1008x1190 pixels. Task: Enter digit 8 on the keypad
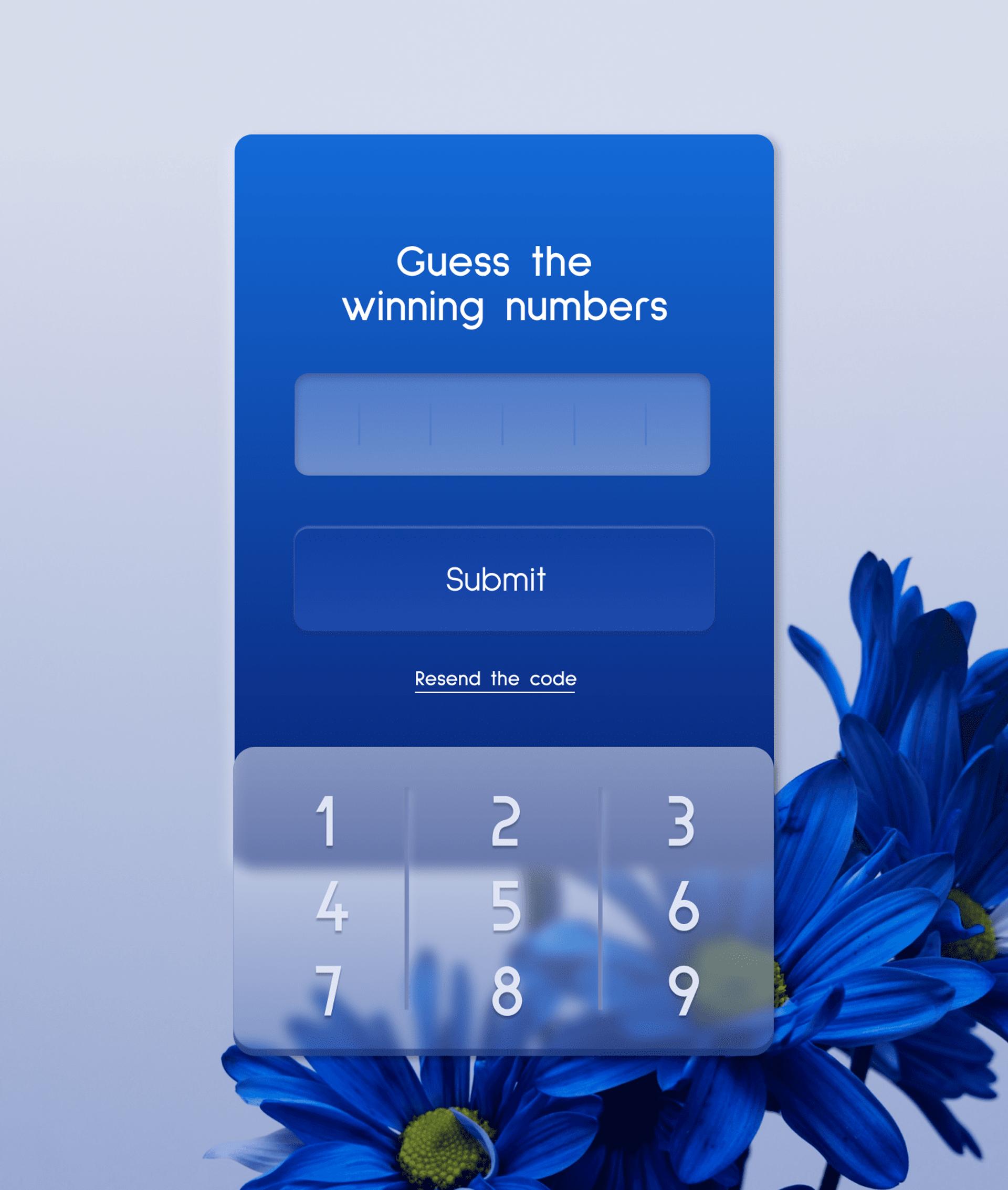(x=507, y=991)
